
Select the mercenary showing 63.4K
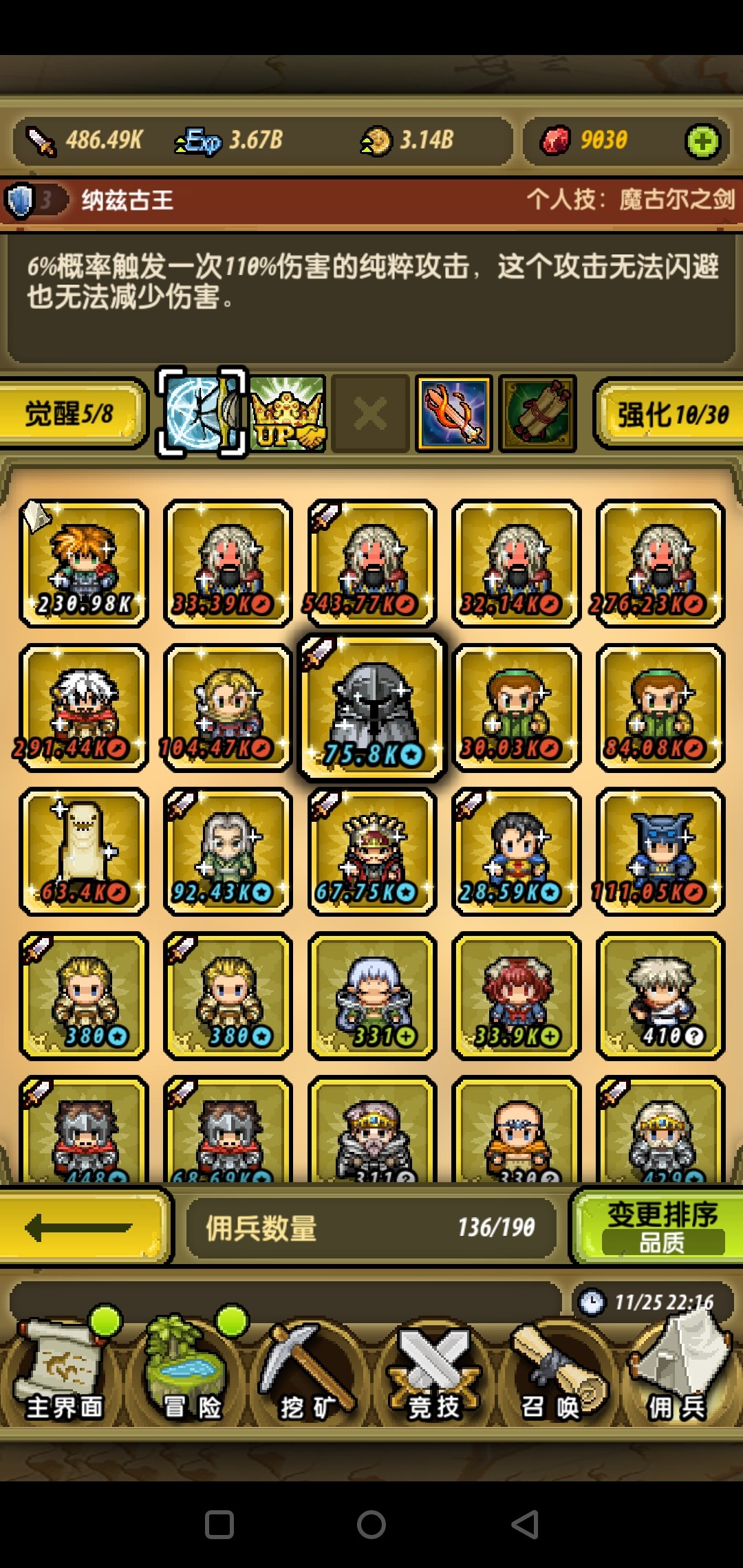coord(84,851)
